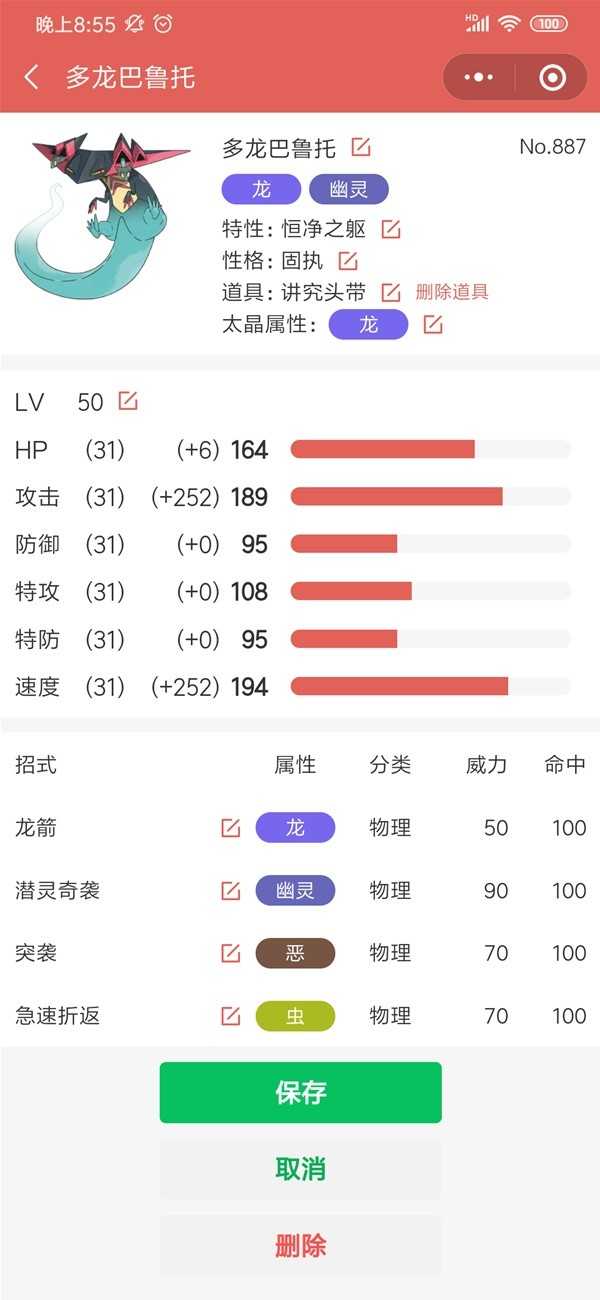This screenshot has width=600, height=1300.
Task: Delete this Pokémon with 删除
Action: pos(300,1246)
